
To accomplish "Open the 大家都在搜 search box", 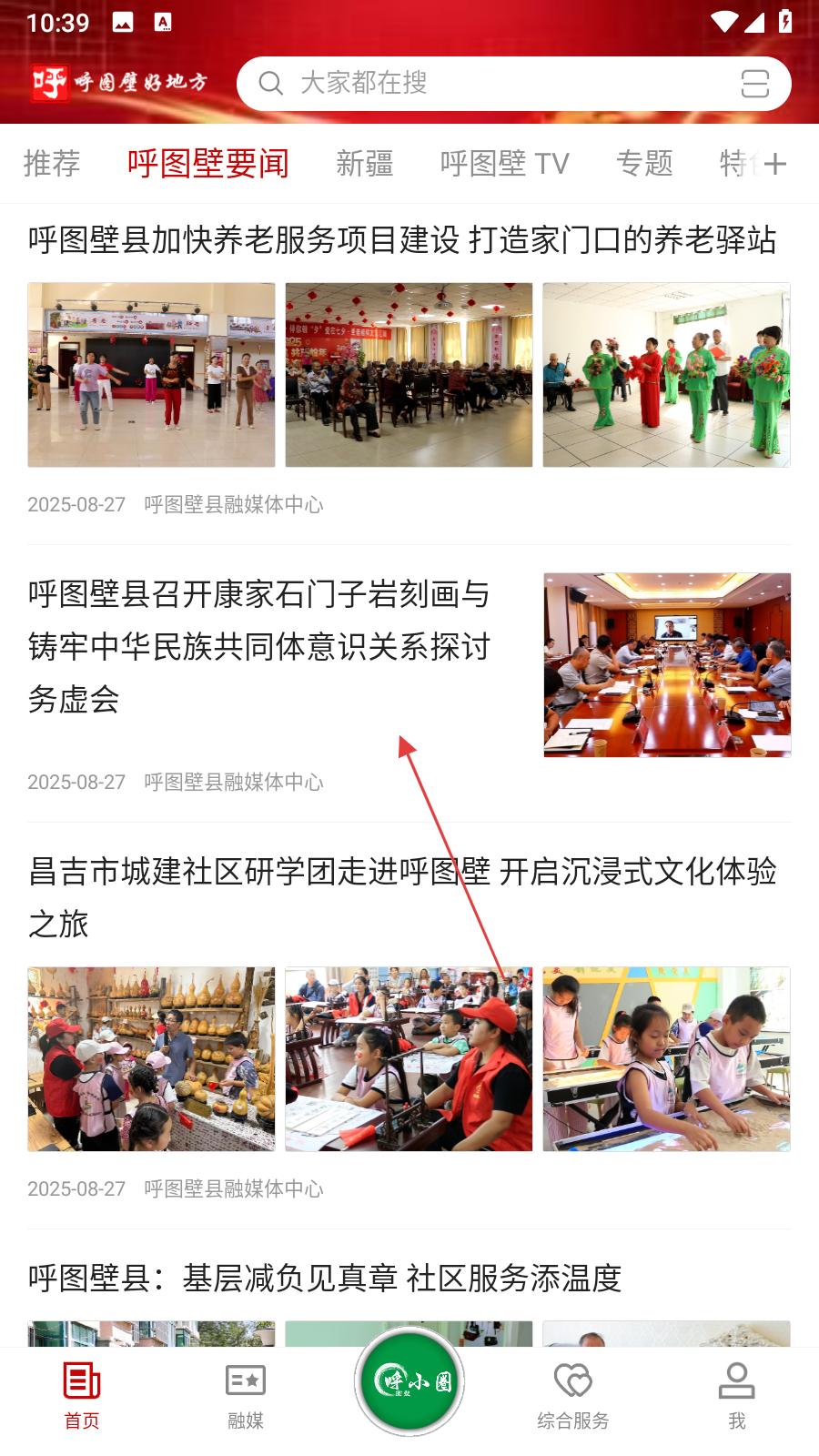I will pyautogui.click(x=491, y=84).
